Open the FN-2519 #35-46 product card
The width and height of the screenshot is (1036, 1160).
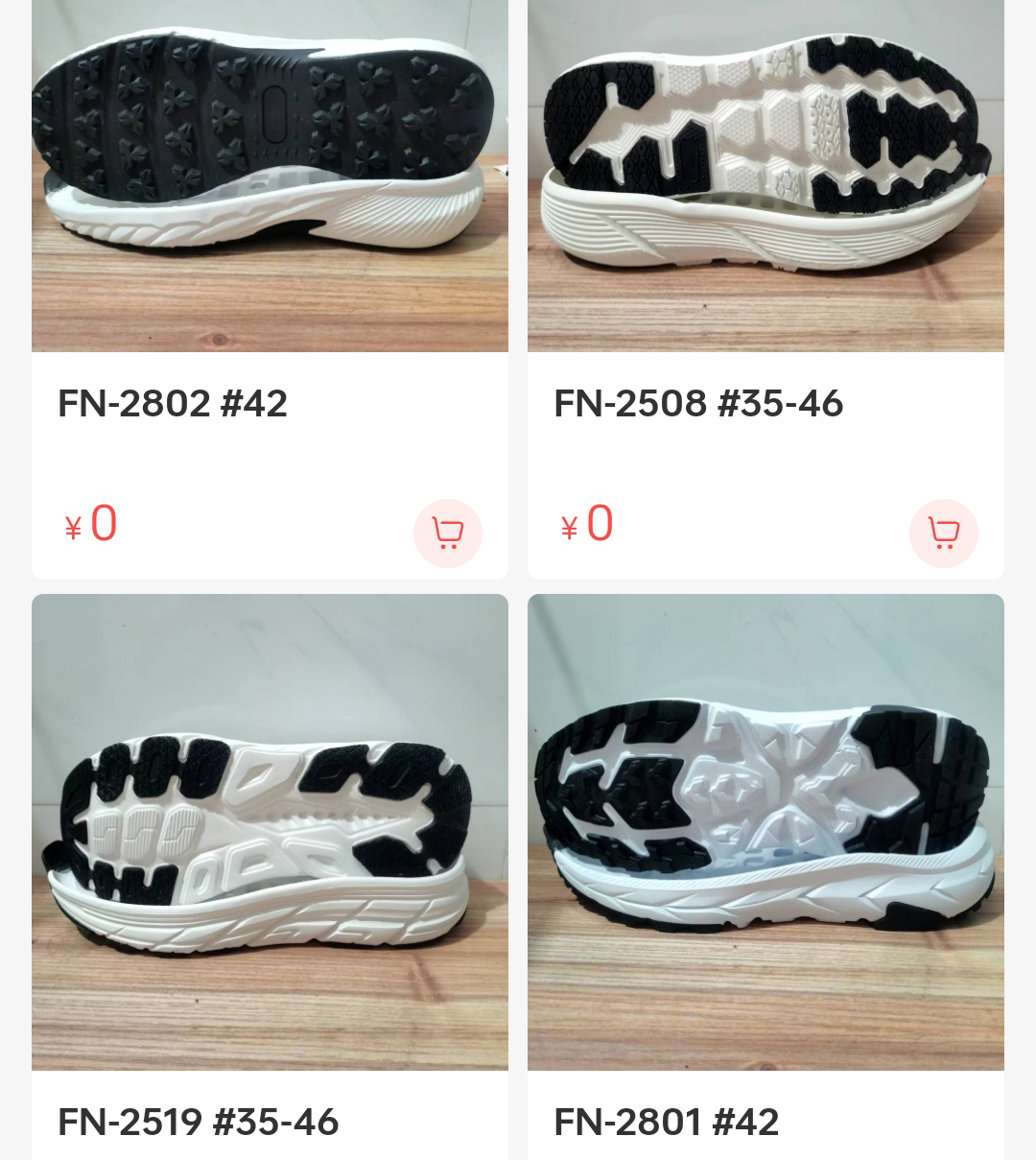270,831
